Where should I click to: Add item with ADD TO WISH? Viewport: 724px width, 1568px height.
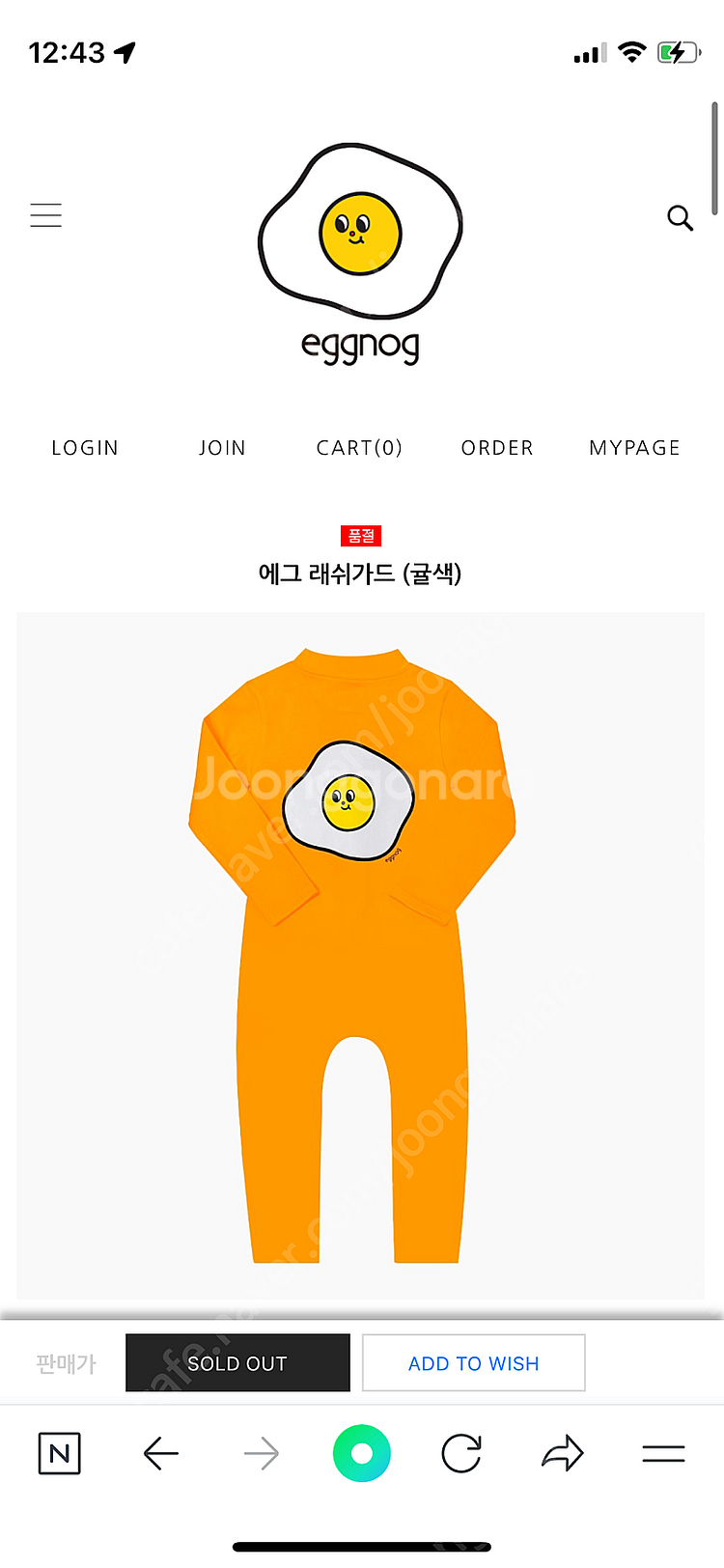point(473,1362)
